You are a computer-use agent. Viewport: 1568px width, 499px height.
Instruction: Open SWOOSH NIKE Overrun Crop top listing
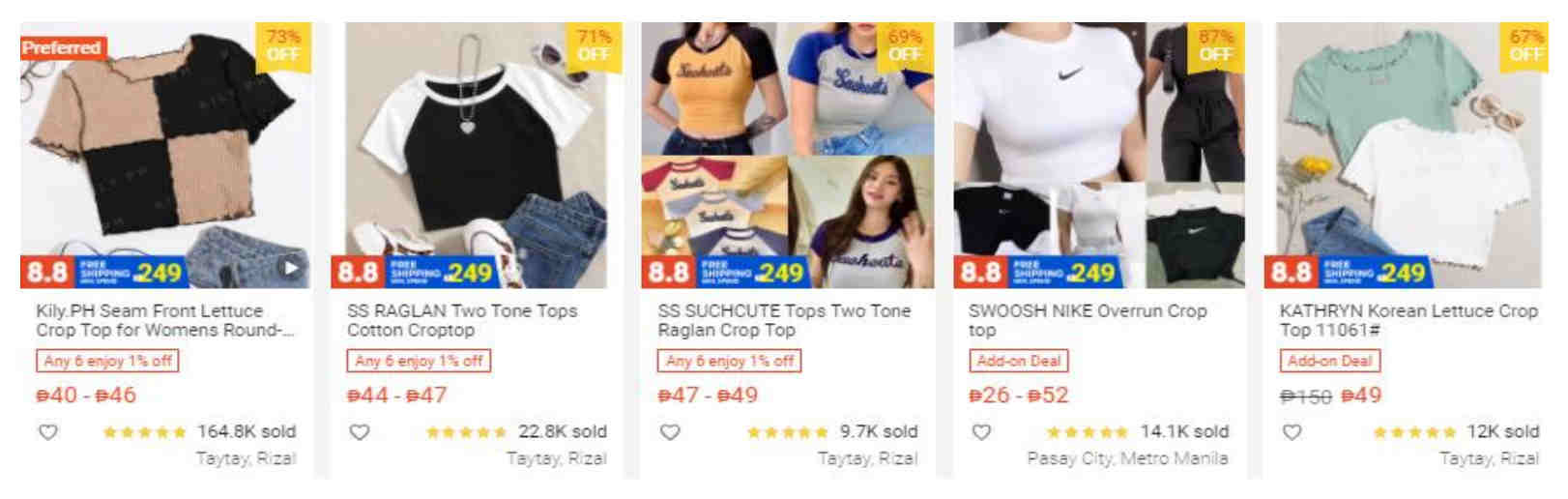click(x=1088, y=320)
